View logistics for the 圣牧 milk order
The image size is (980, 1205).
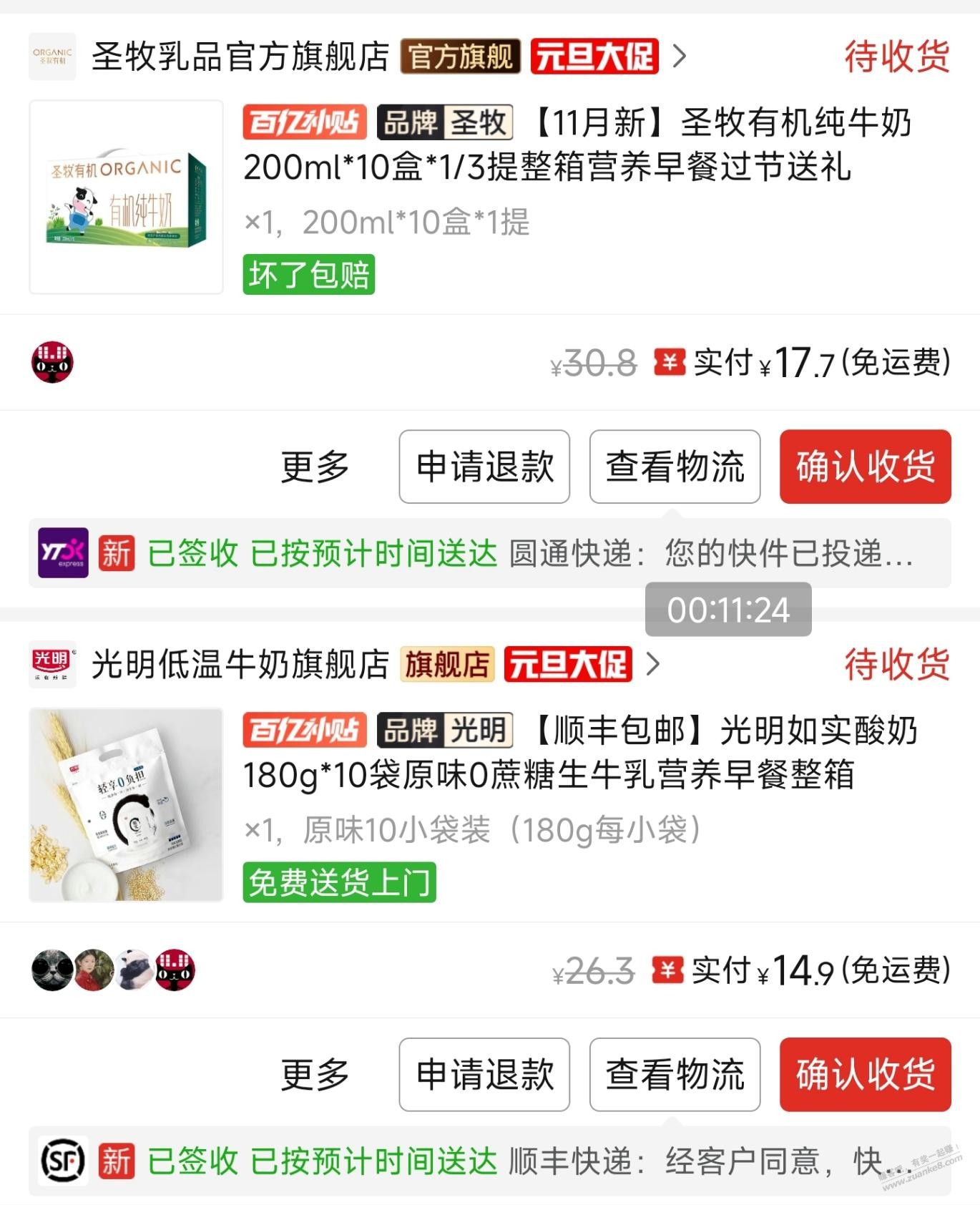coord(675,467)
